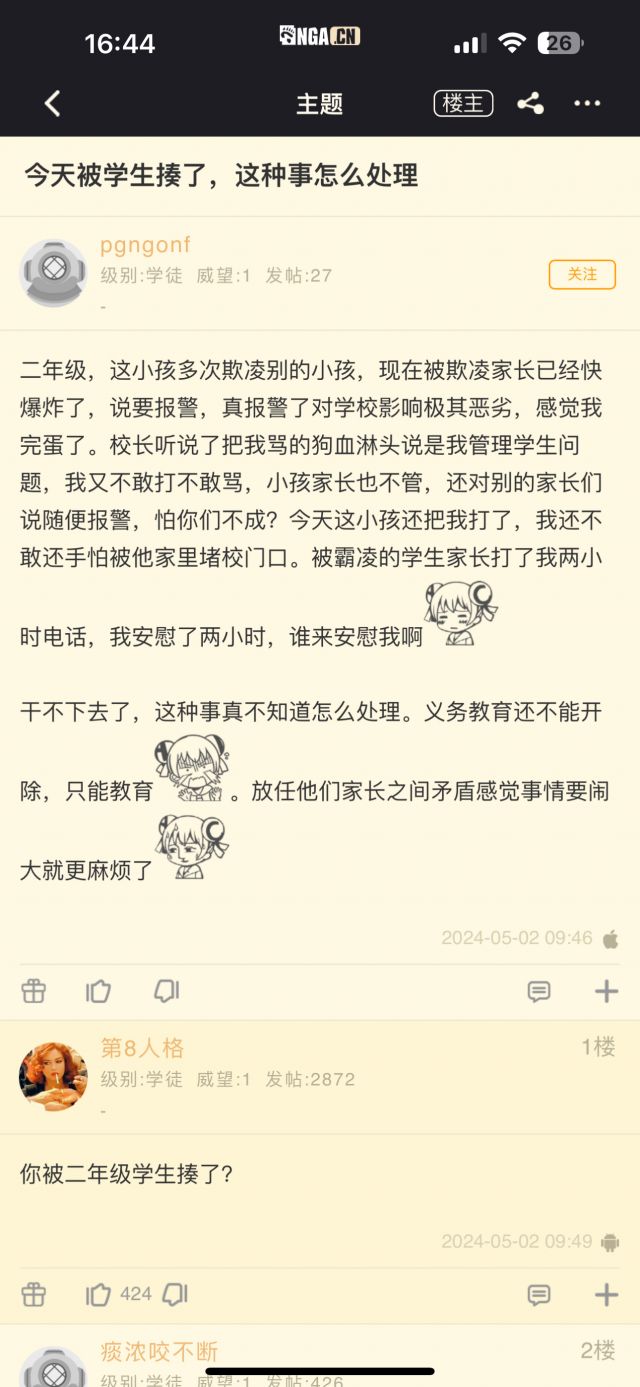
Task: Tap the plus icon under main post
Action: 606,991
